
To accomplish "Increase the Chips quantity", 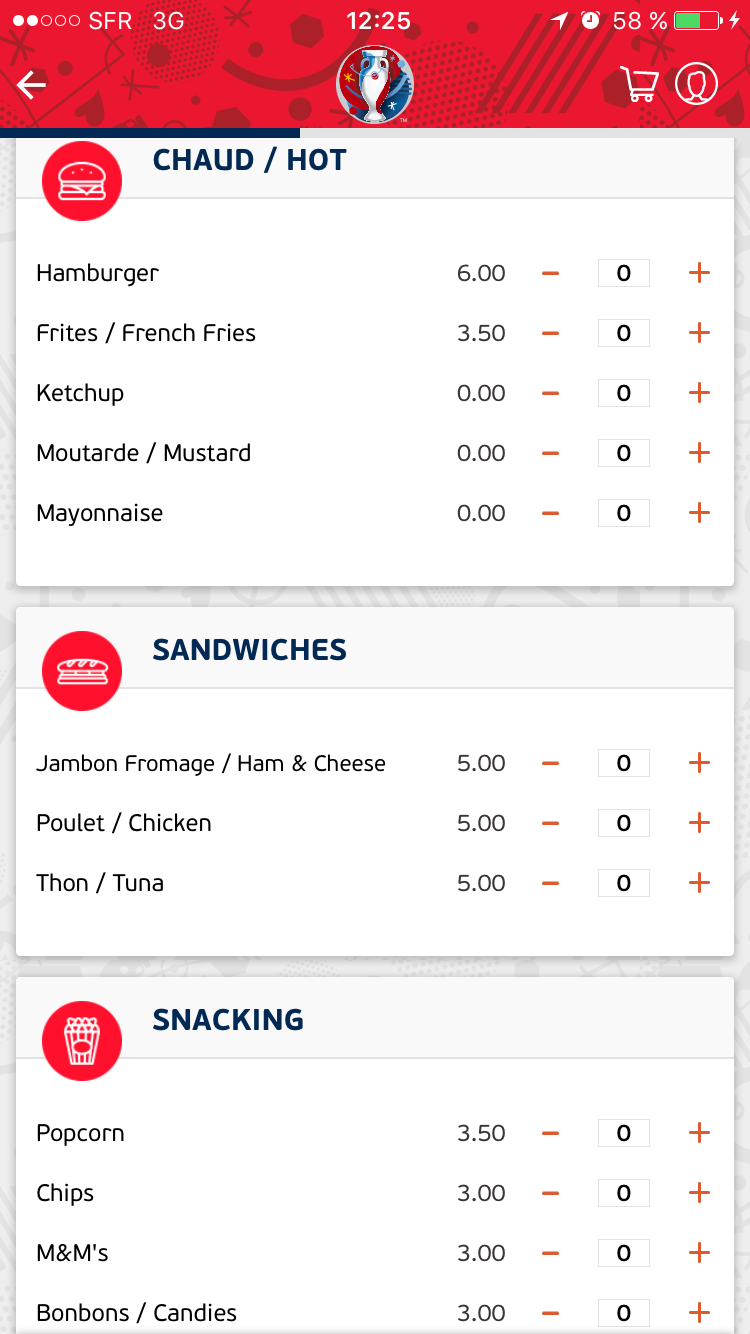I will [699, 1193].
